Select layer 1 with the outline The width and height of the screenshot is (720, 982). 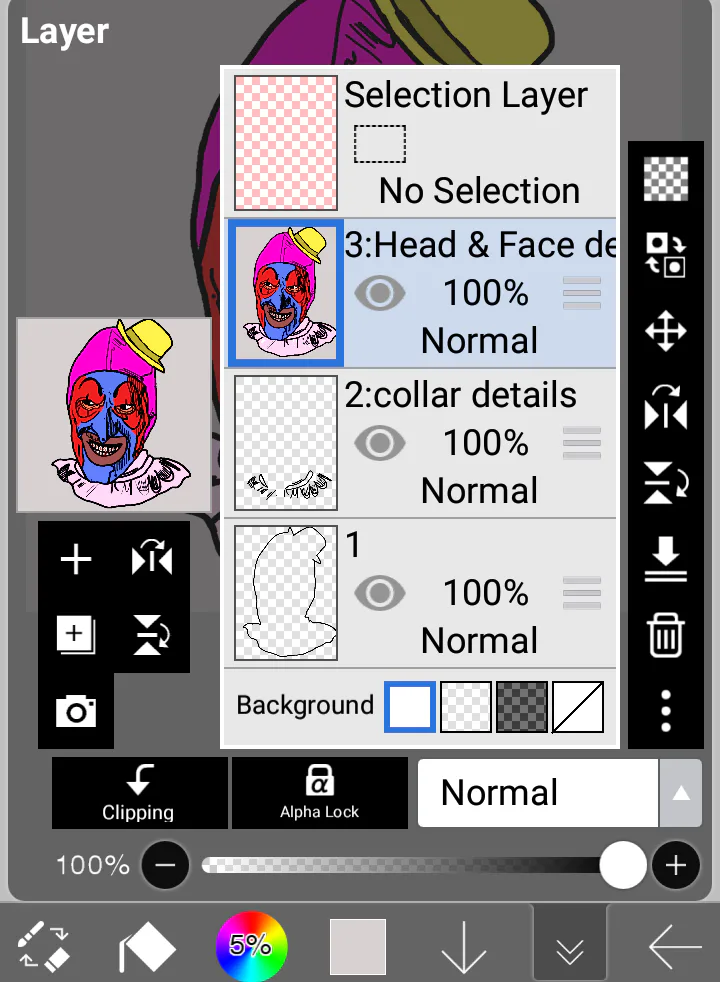pyautogui.click(x=420, y=592)
